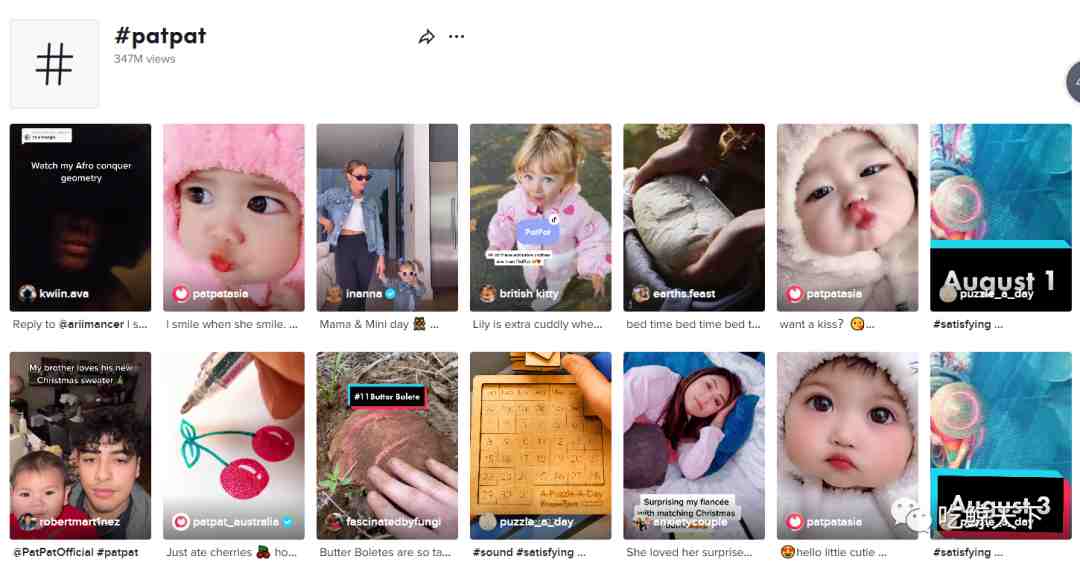Open inanna's Mama & Mini day video
Screen dimensions: 1080x565
[387, 217]
